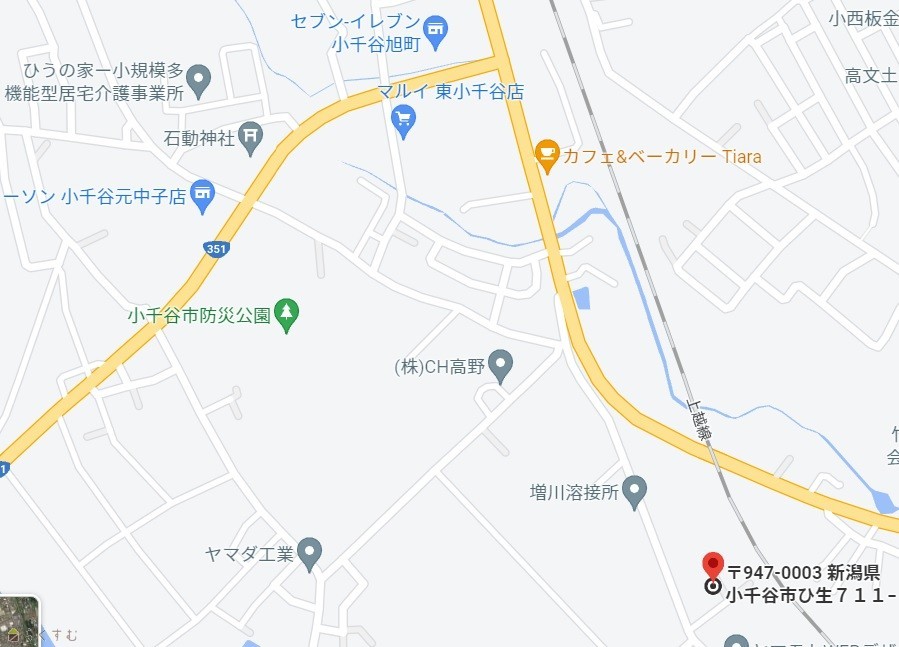Tap the マルイ 東小千谷店 shopping marker

click(403, 121)
